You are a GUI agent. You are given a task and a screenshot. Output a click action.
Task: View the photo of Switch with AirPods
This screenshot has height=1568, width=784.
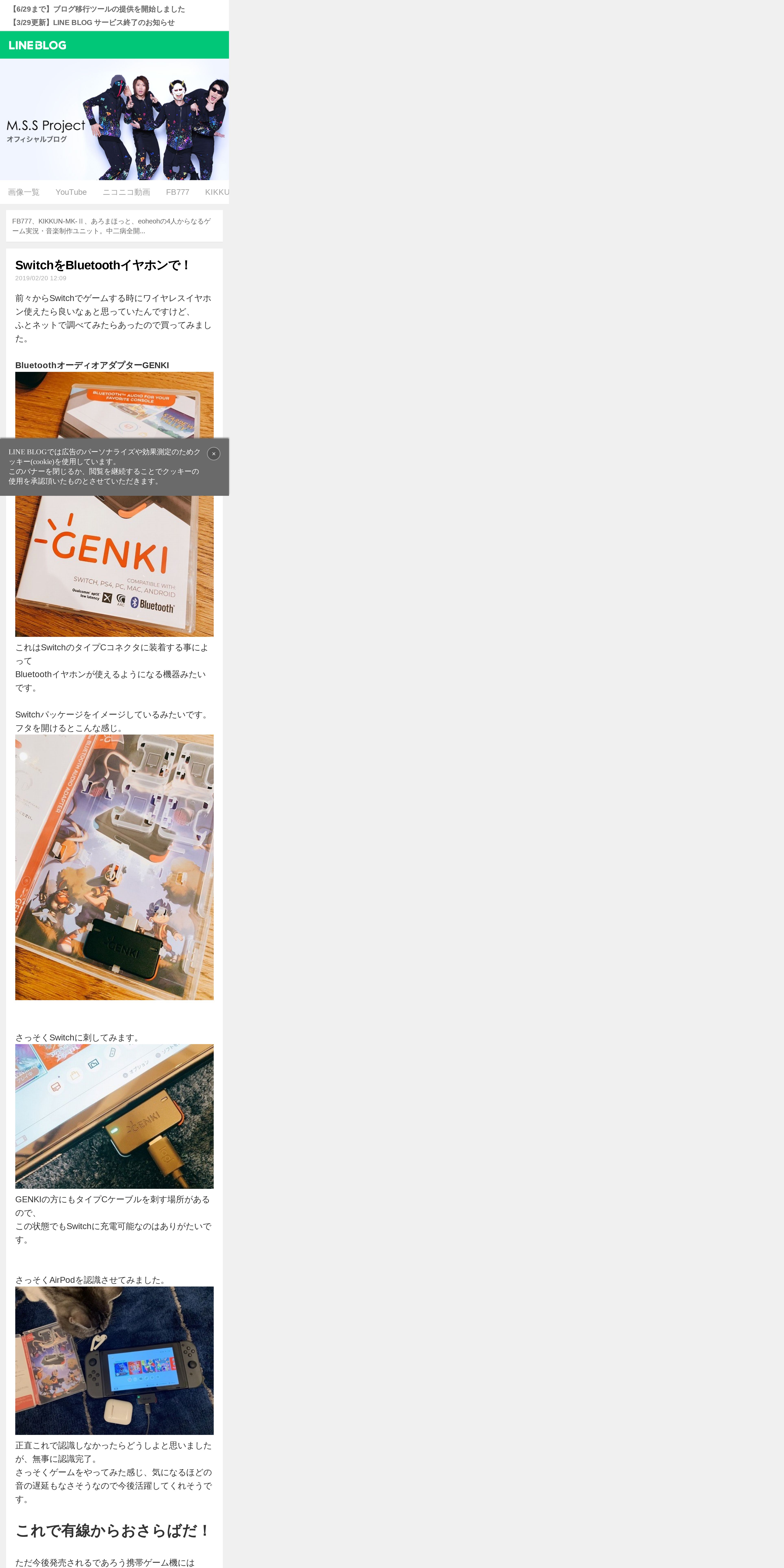click(114, 1360)
